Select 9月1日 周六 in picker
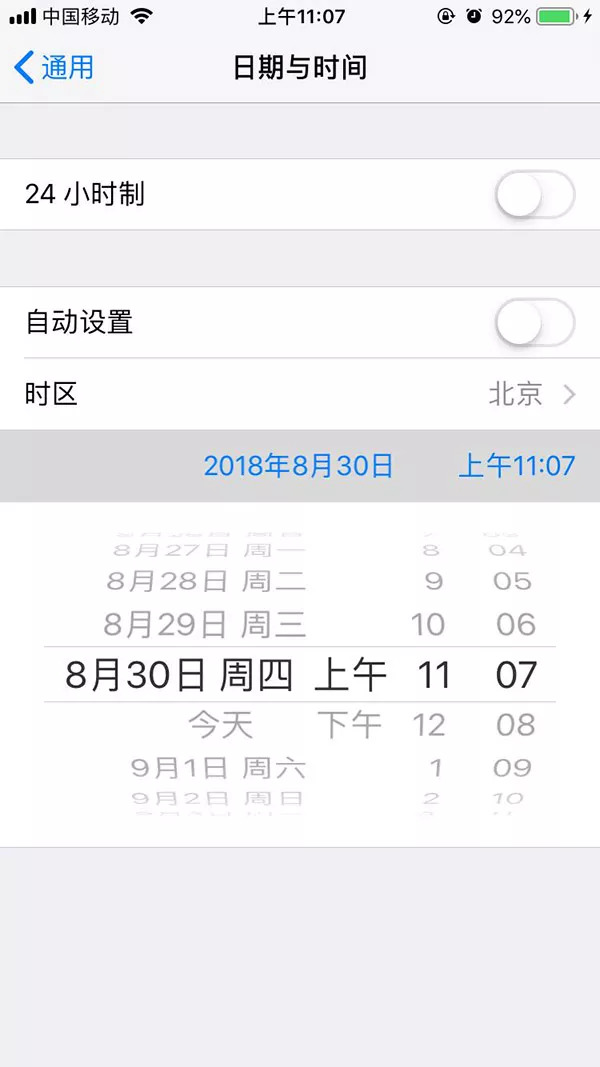Viewport: 600px width, 1067px height. tap(218, 768)
